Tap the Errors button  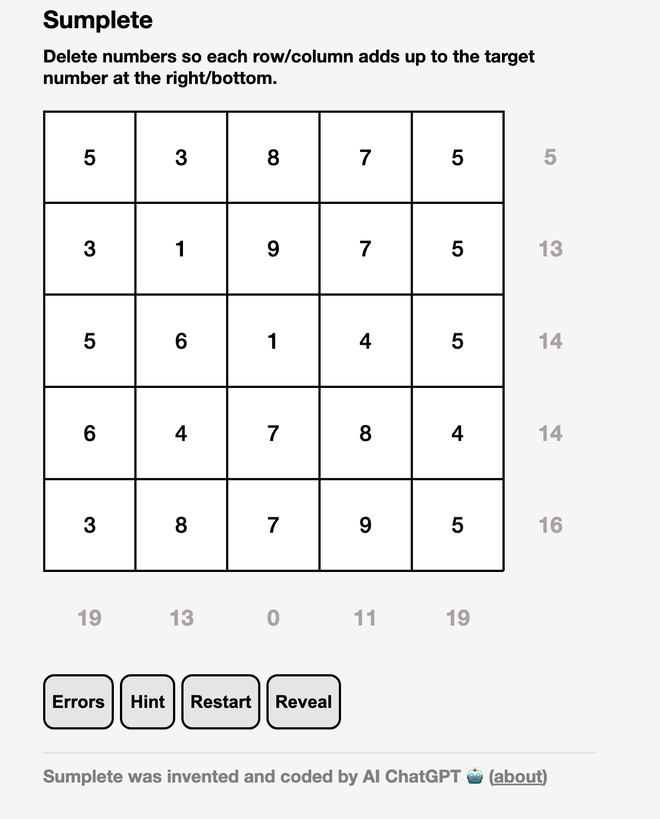click(78, 701)
